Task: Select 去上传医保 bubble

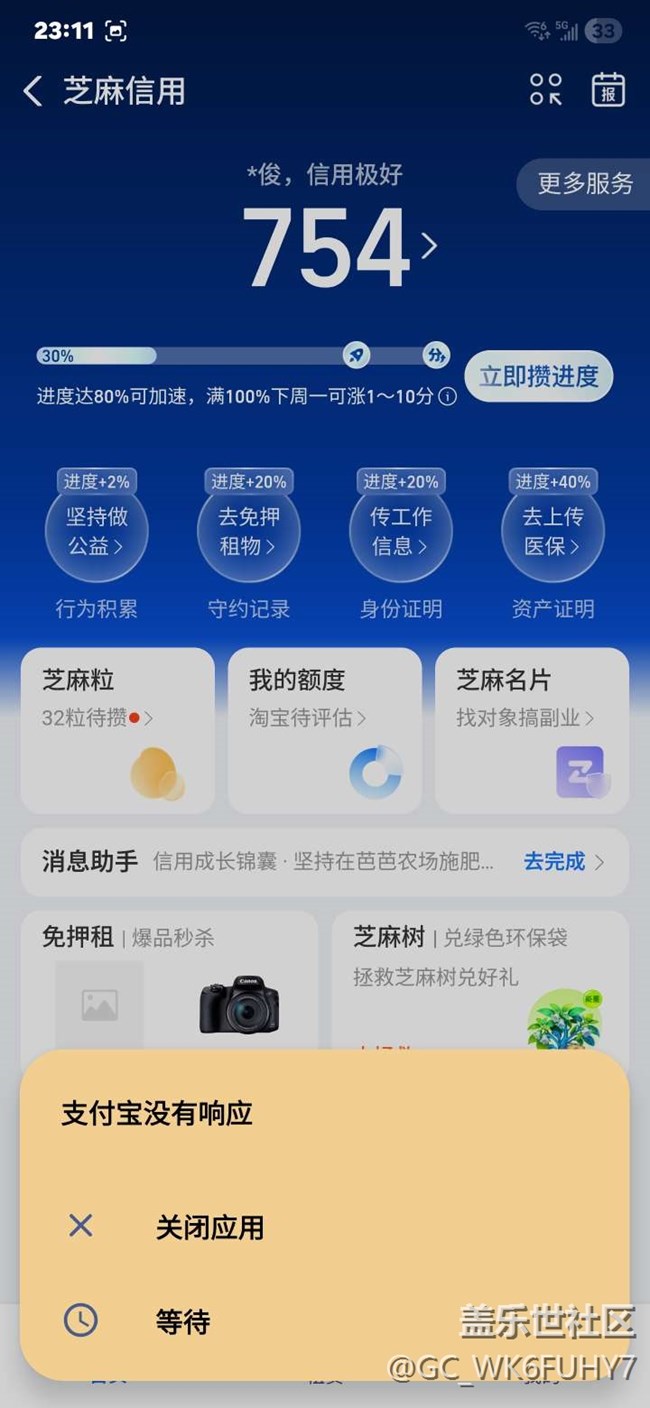Action: point(552,530)
